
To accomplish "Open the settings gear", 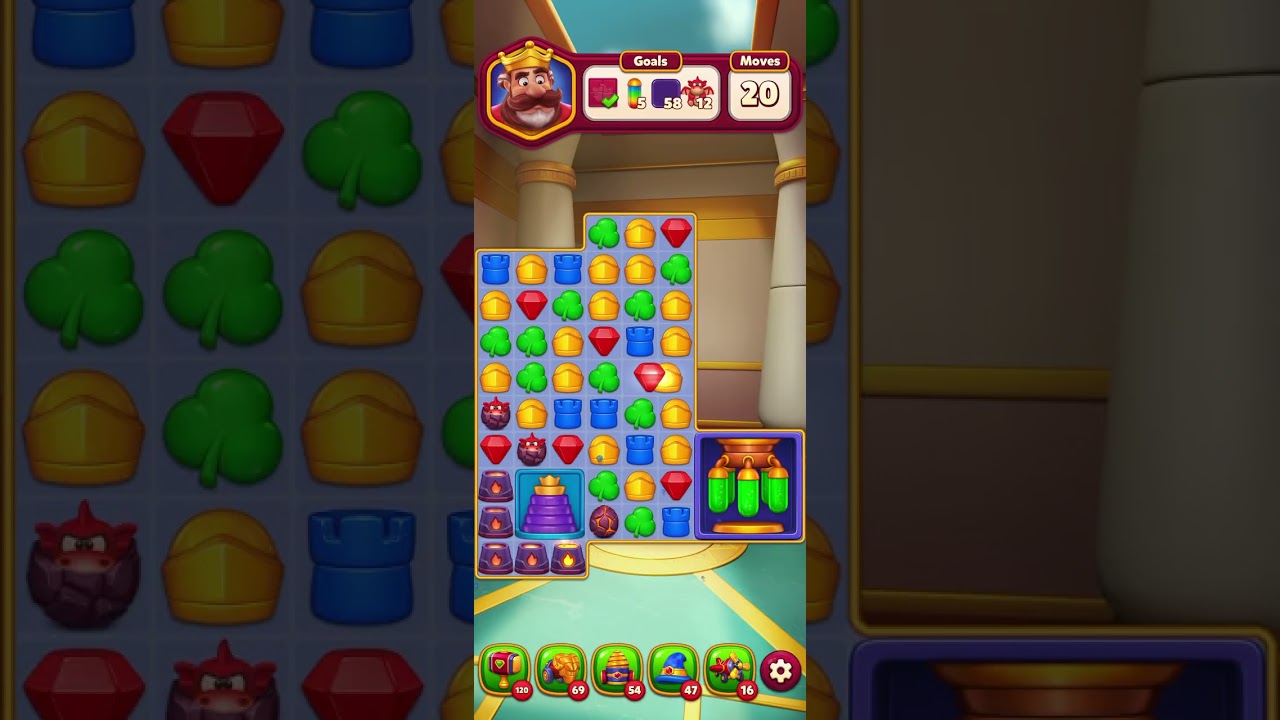I will pos(780,671).
